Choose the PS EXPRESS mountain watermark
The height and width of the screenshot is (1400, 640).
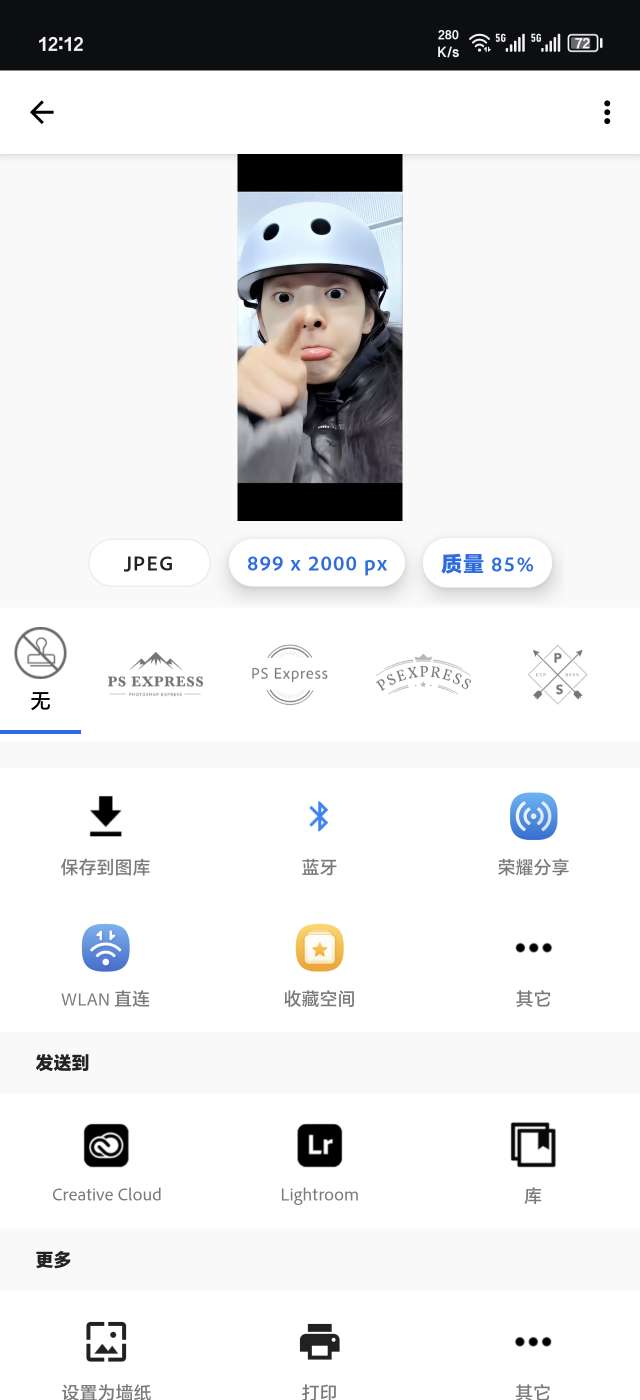[155, 674]
